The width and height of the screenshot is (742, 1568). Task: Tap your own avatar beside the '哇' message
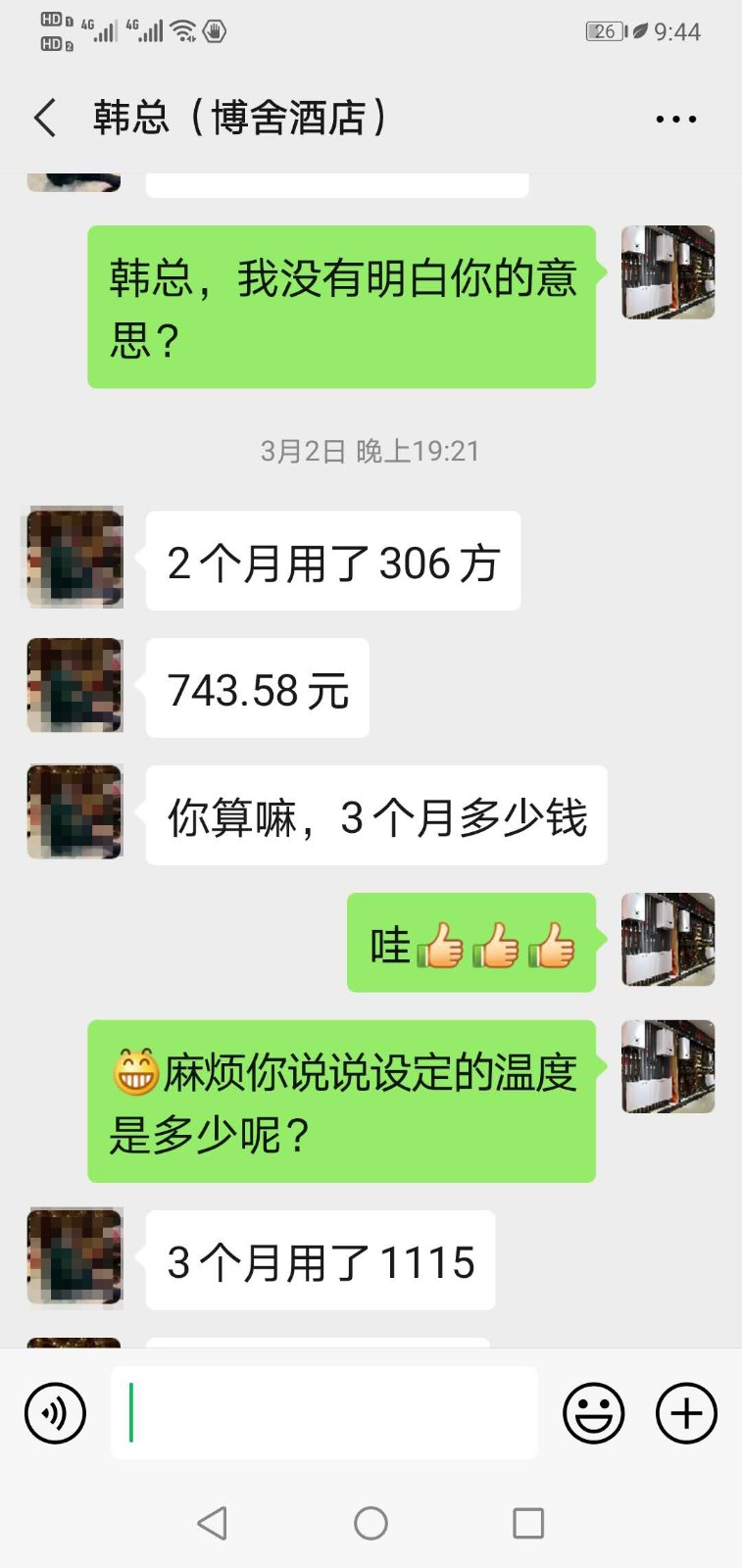[x=668, y=941]
